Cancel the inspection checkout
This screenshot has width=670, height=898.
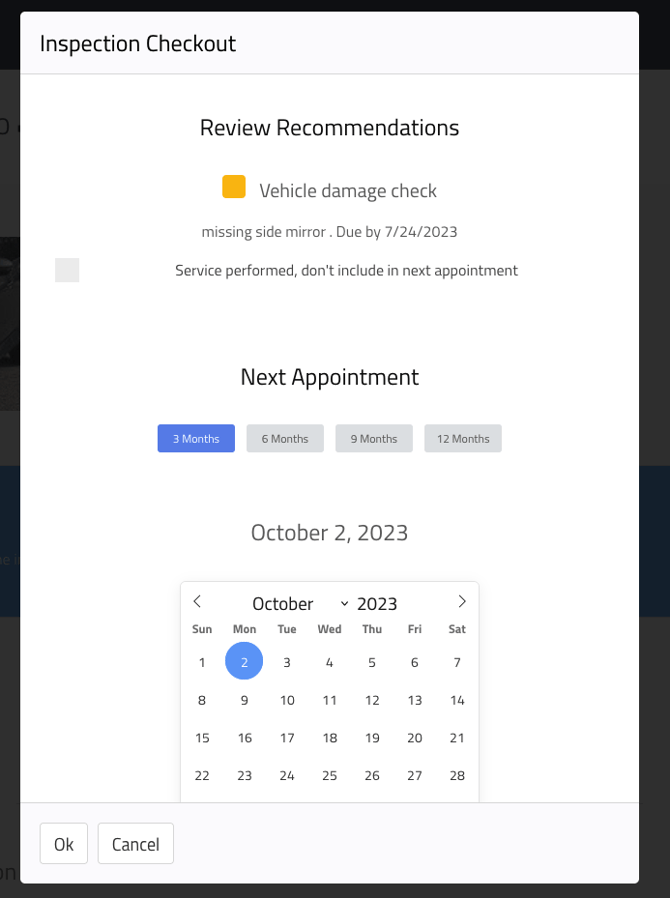pos(136,844)
